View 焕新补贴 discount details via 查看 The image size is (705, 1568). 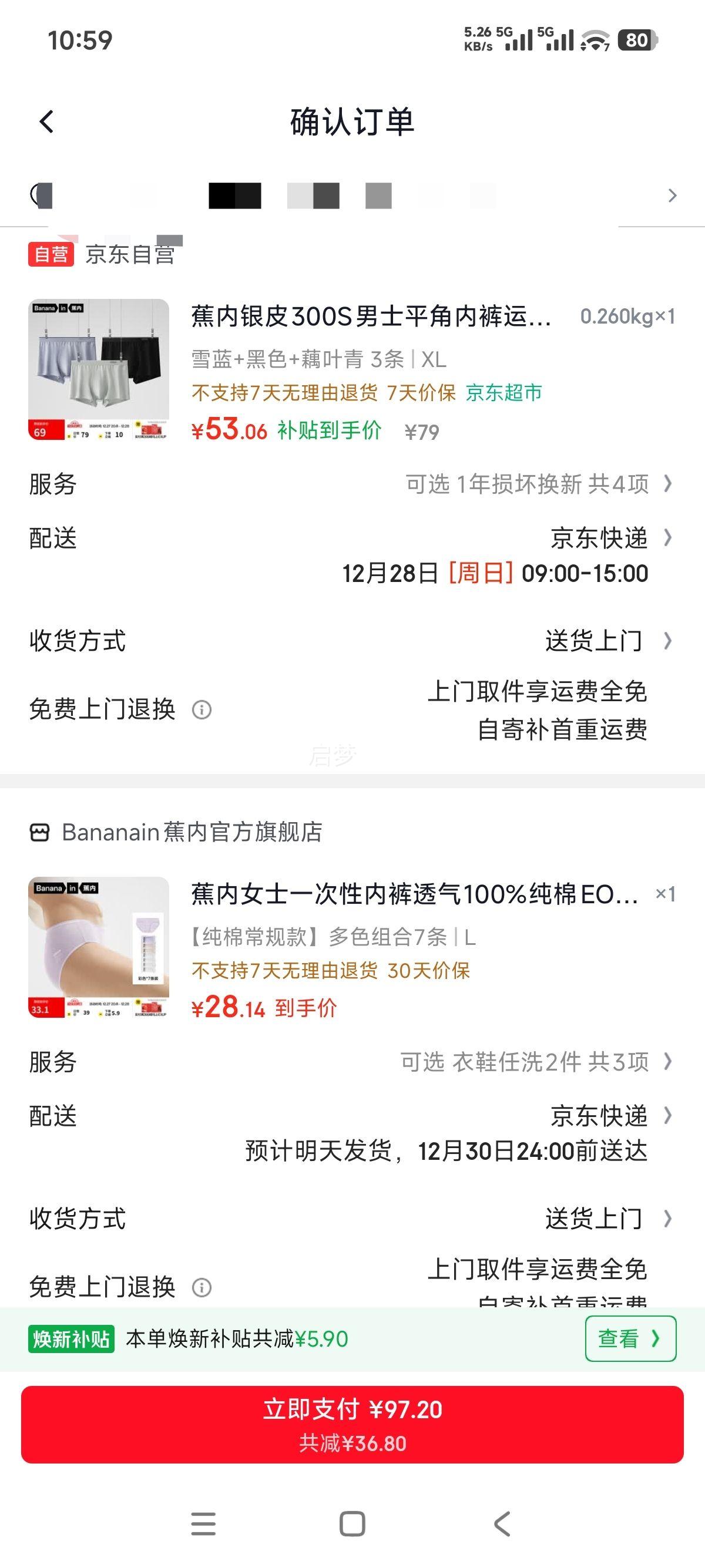click(x=630, y=1338)
